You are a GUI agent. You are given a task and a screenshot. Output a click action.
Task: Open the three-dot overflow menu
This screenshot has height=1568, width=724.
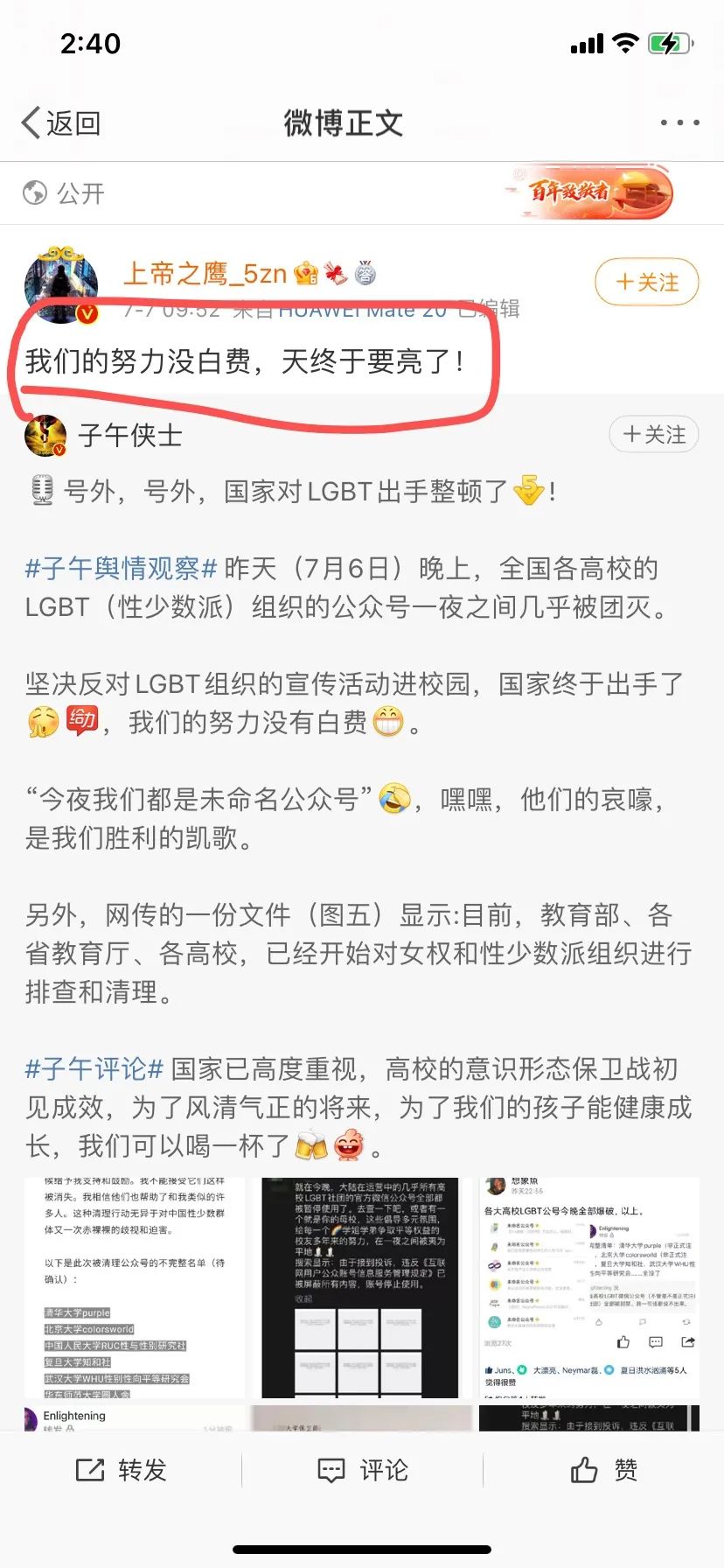point(679,123)
